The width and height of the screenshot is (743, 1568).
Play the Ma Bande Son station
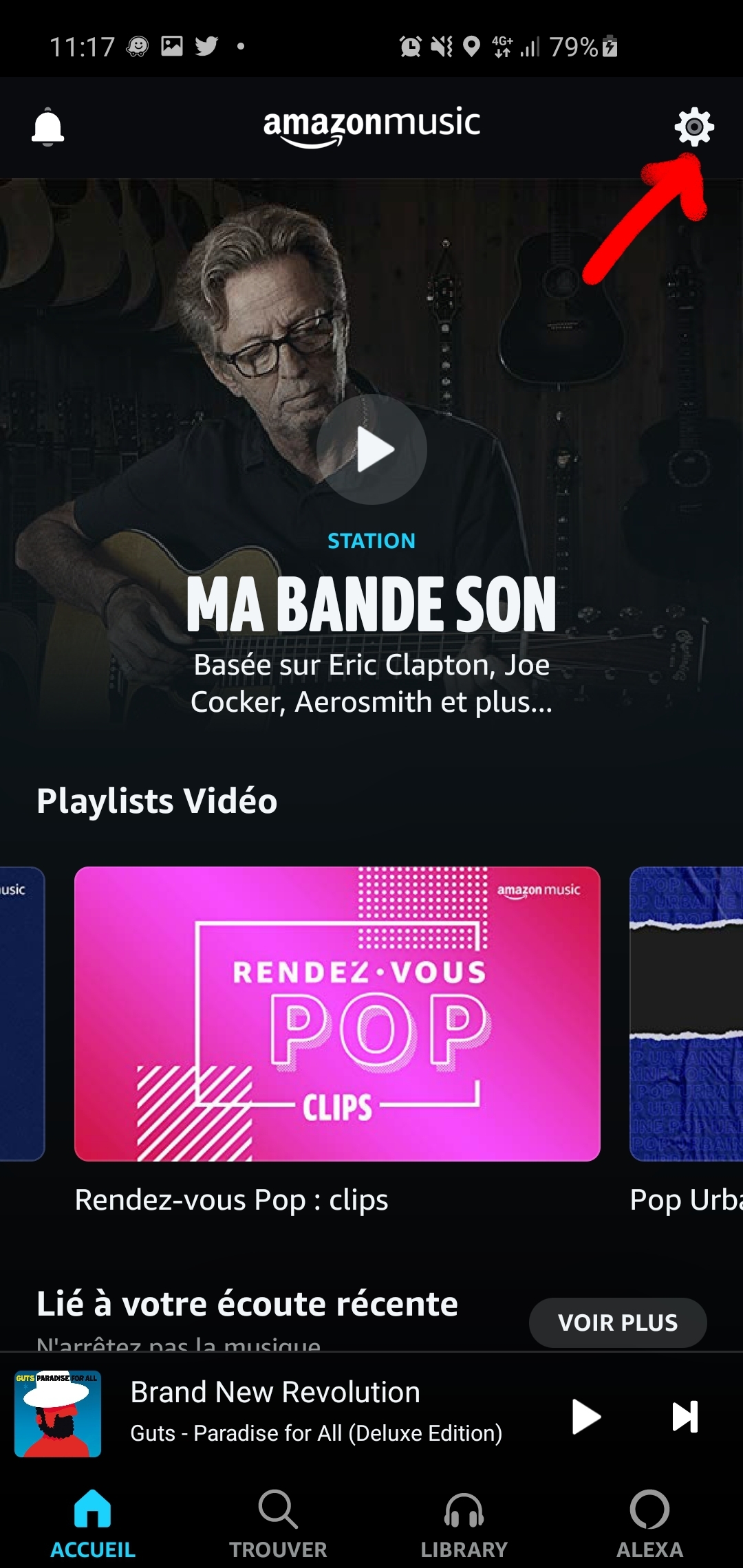click(x=371, y=450)
